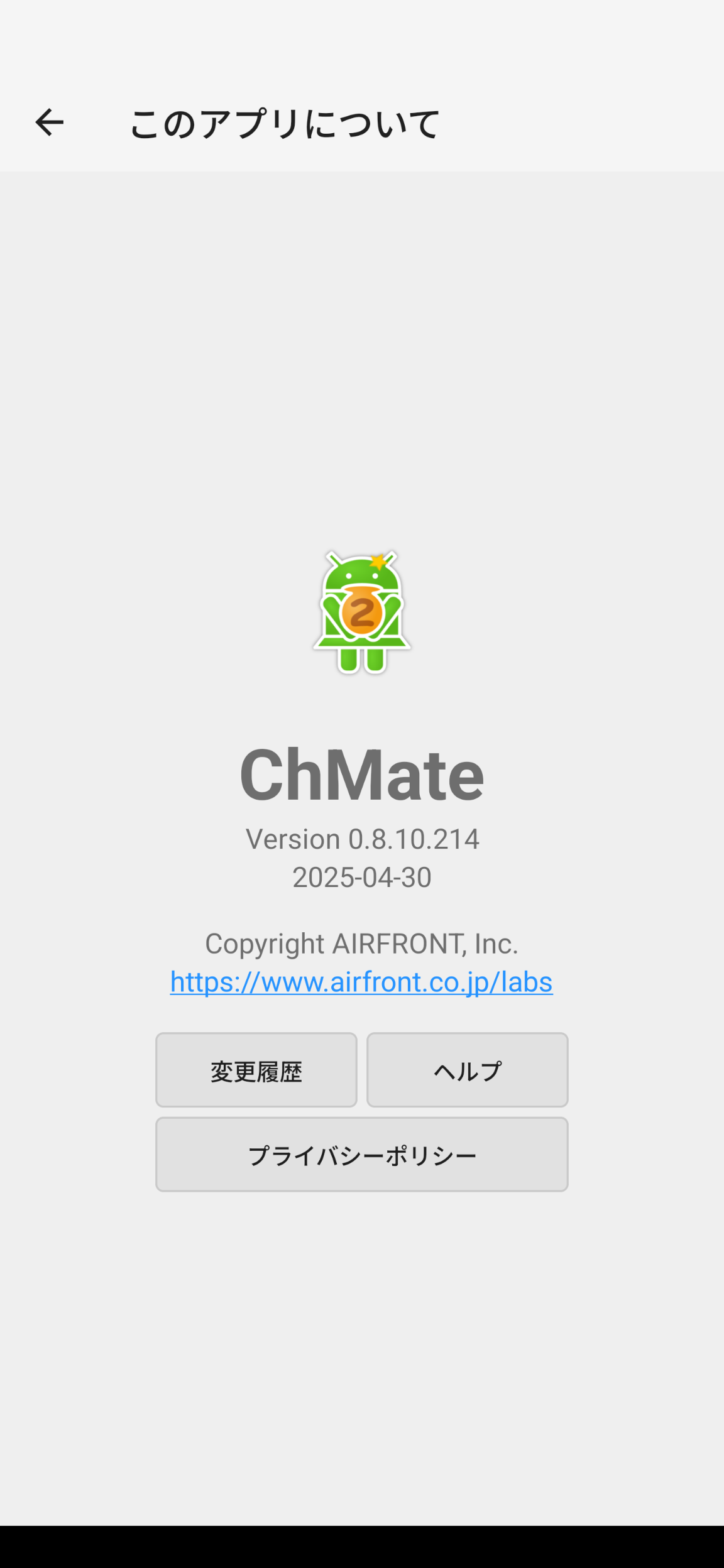Go back using the top-left arrow
Image resolution: width=724 pixels, height=1568 pixels.
pyautogui.click(x=49, y=122)
